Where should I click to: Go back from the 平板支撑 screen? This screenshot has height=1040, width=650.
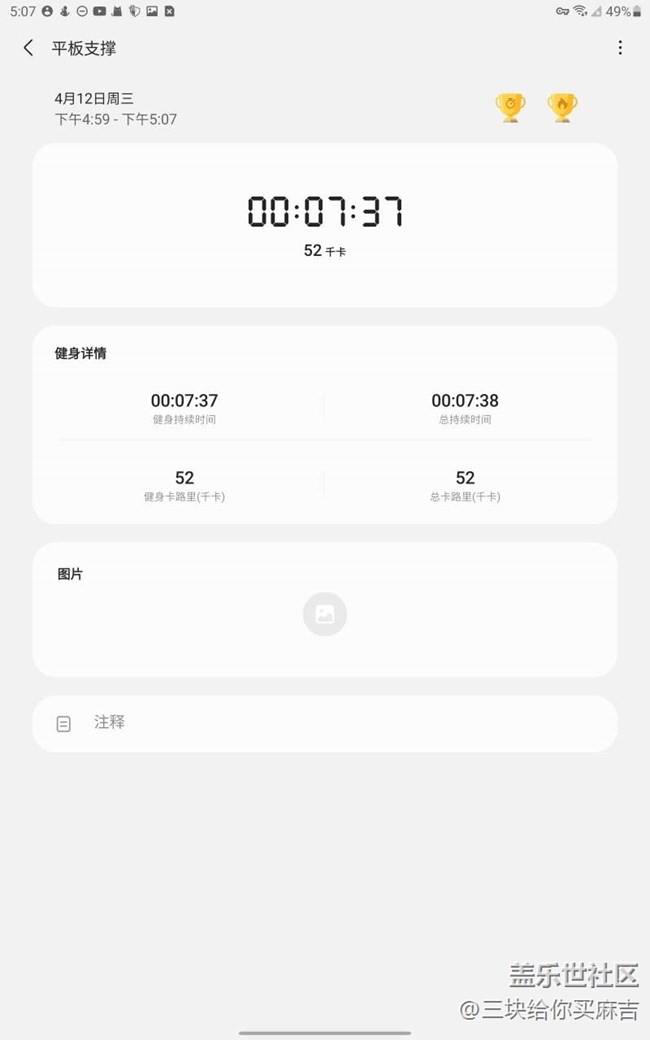point(28,48)
